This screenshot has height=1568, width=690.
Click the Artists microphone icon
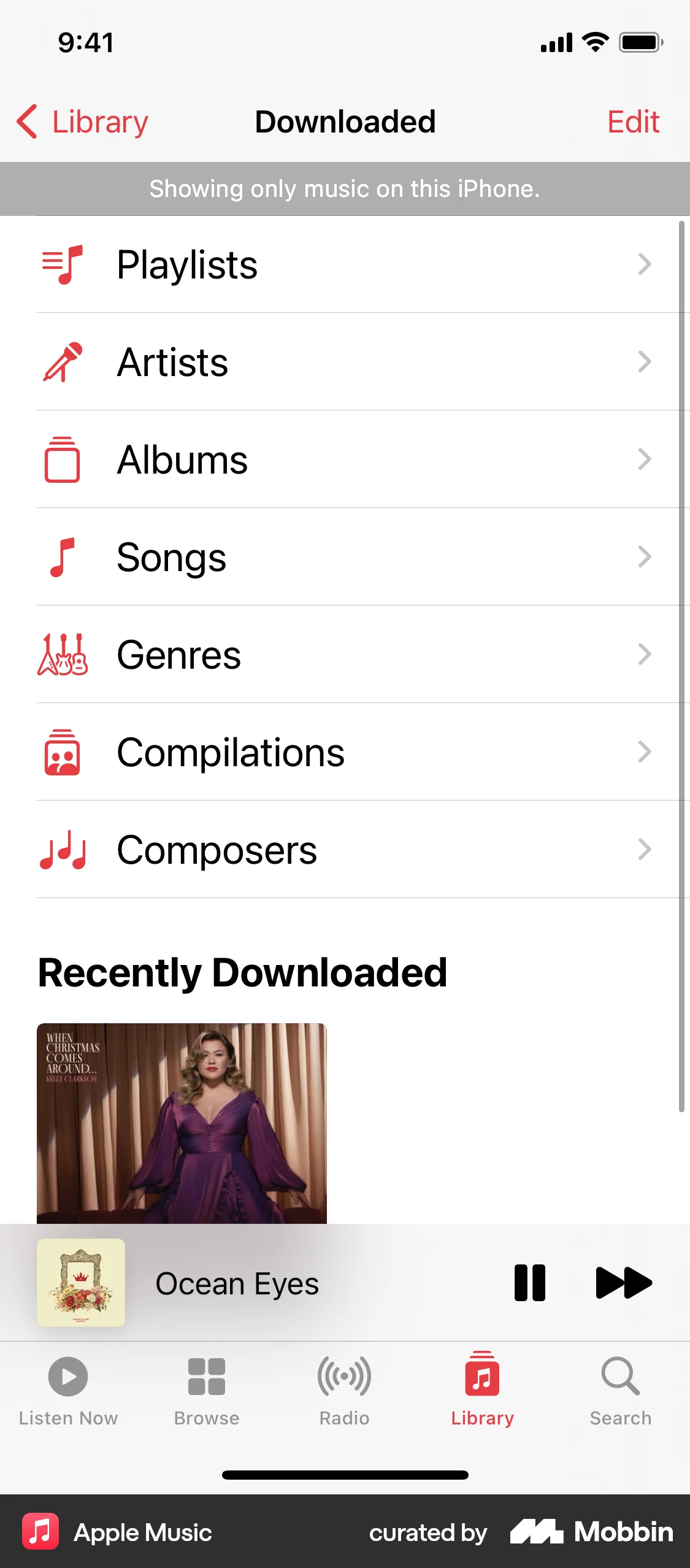point(62,362)
